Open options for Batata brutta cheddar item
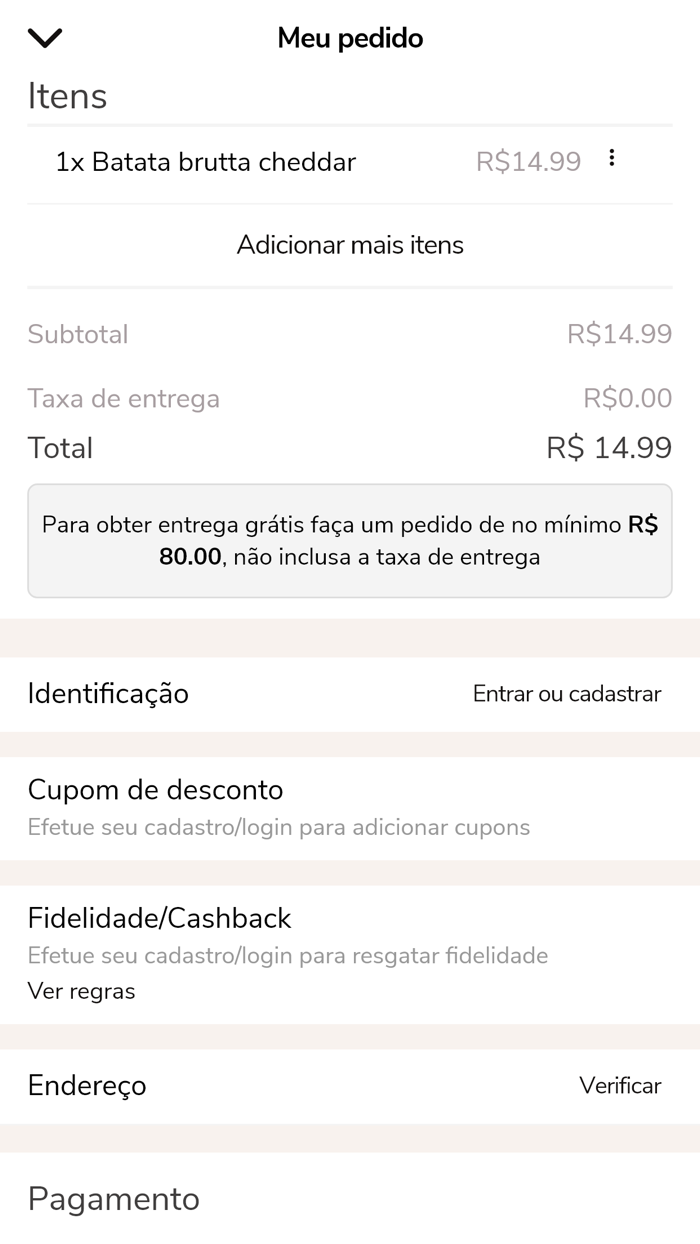700x1244 pixels. (611, 159)
